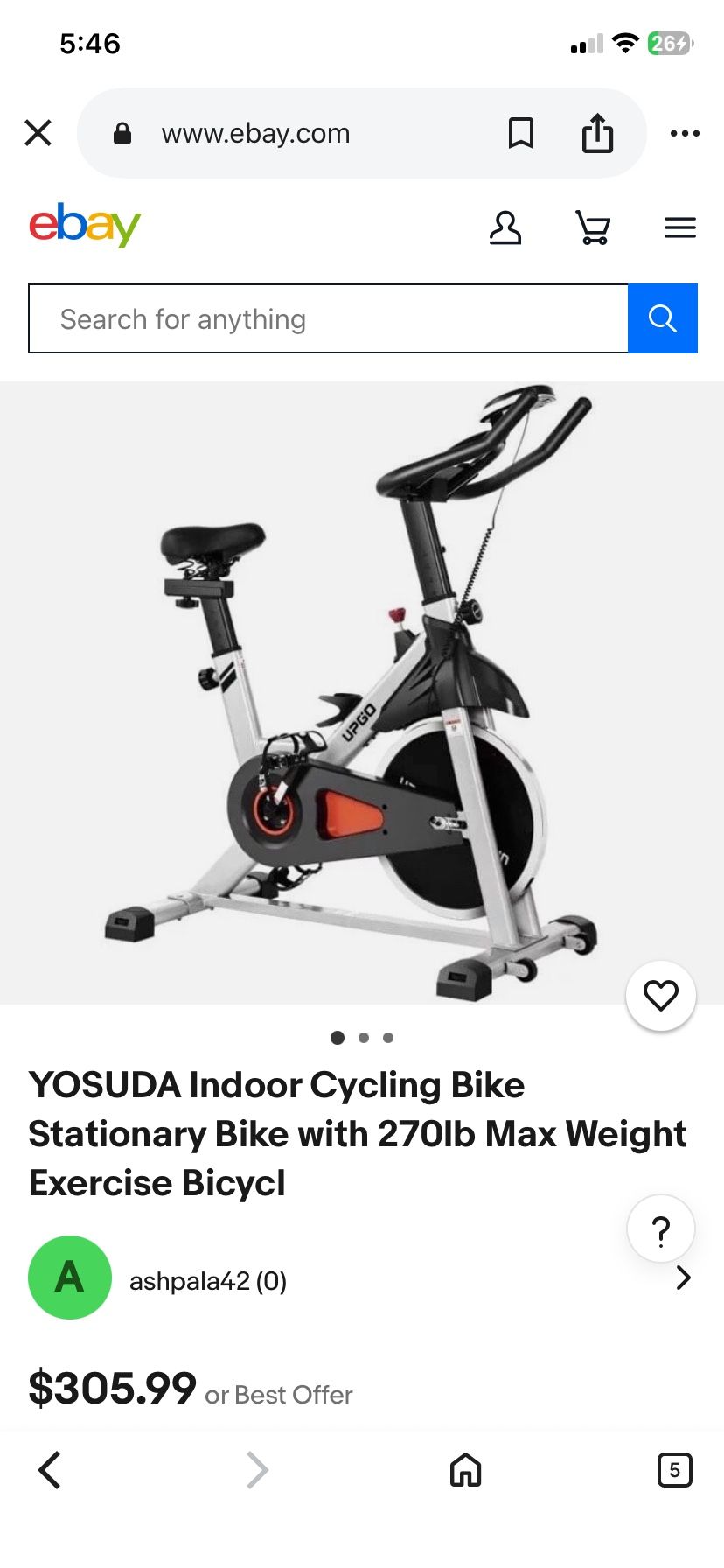
Task: Go to the eBay homepage logo
Action: [x=85, y=226]
